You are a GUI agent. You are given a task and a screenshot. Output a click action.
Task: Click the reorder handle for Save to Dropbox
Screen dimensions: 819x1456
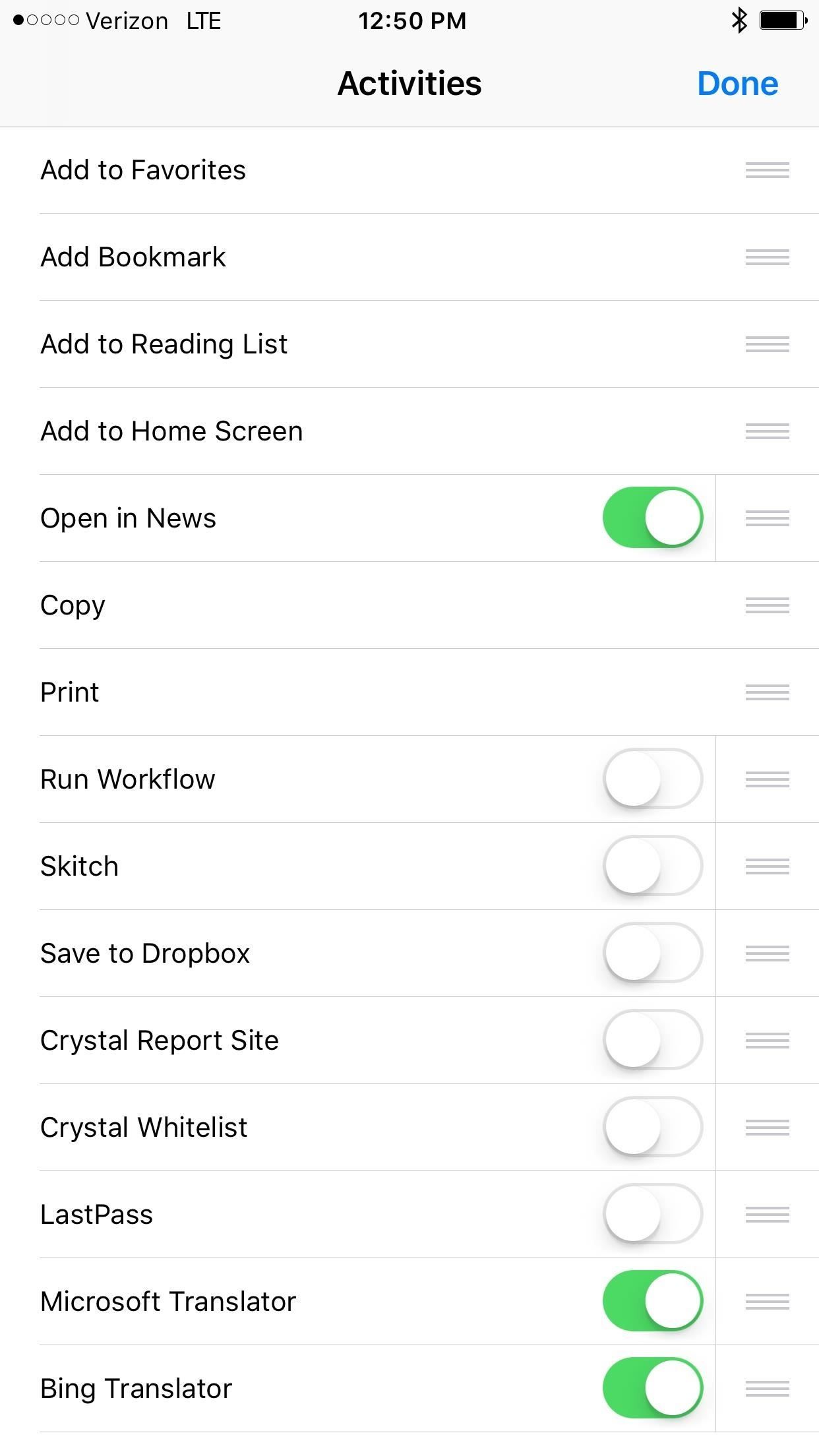[x=767, y=953]
